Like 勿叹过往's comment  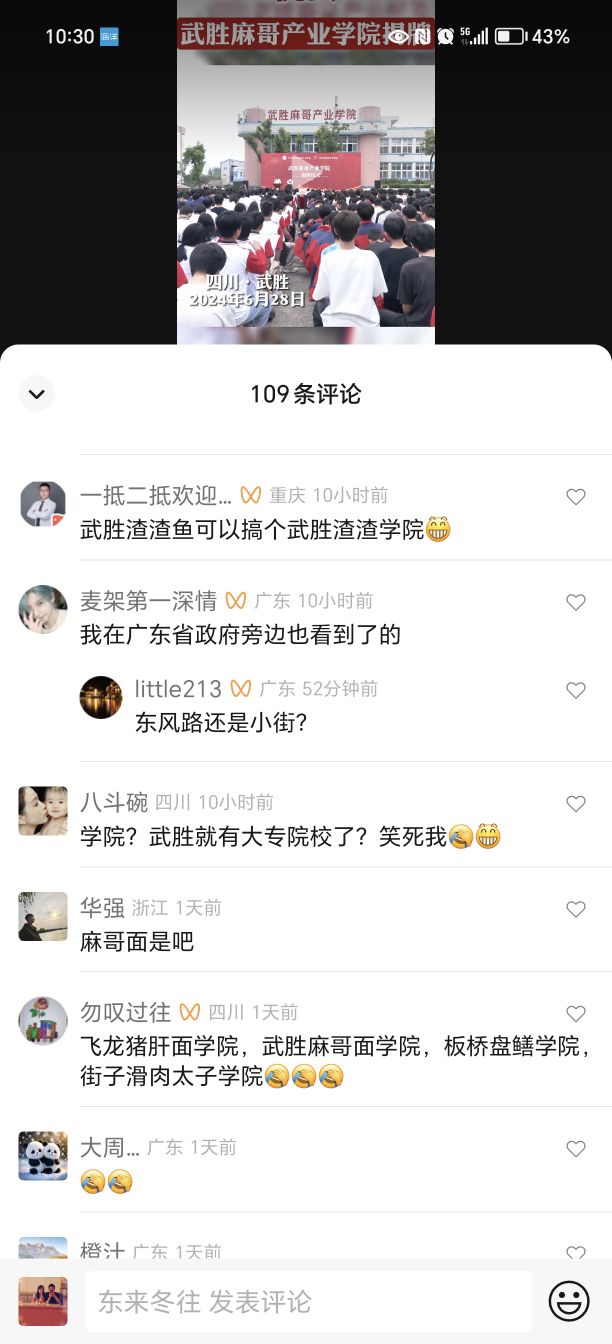576,1013
